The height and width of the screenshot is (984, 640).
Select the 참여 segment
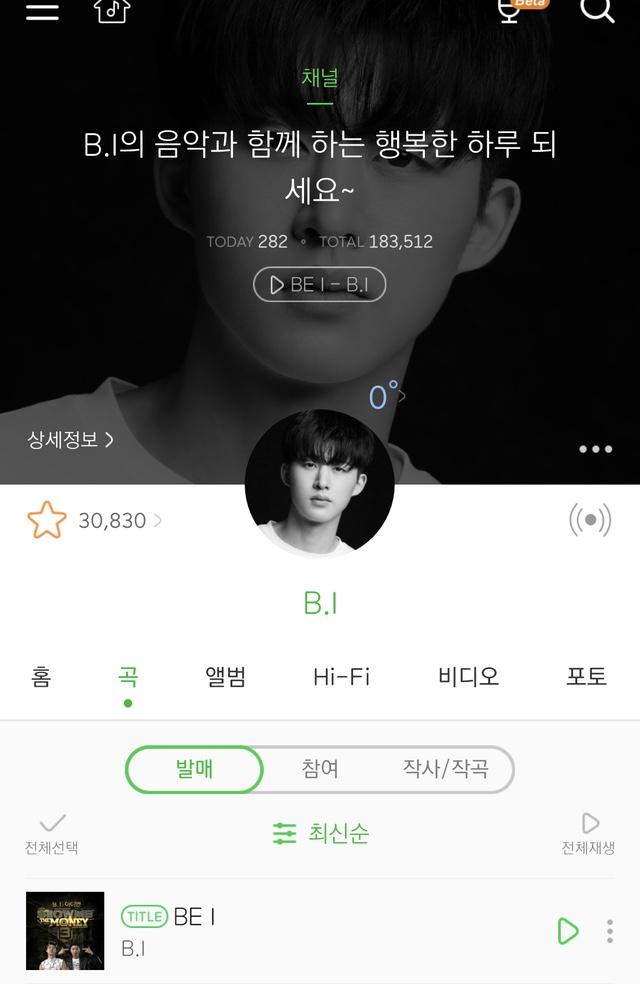point(320,769)
